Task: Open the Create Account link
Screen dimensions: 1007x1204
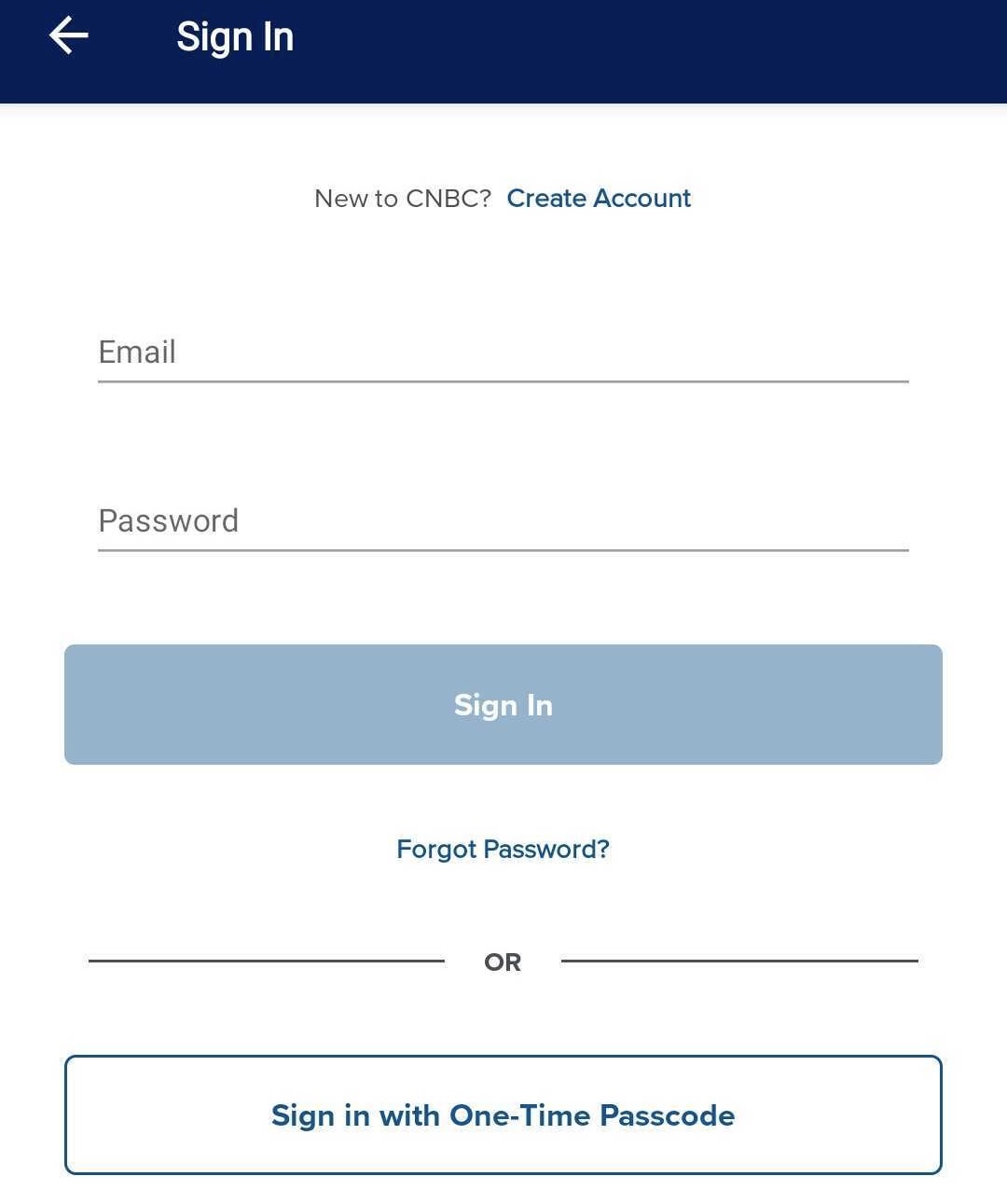Action: tap(599, 199)
